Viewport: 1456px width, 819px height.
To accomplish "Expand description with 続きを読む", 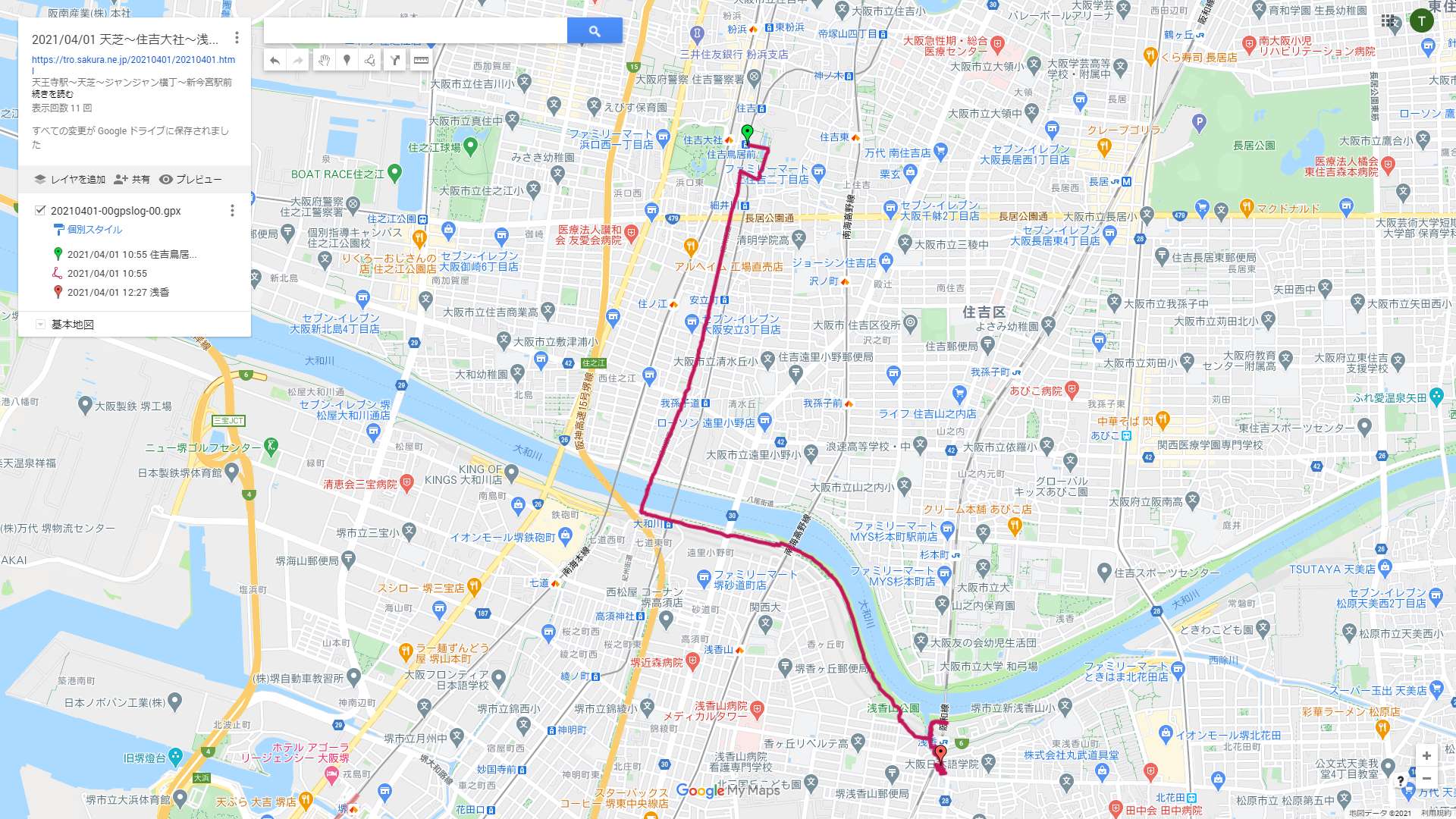I will tap(52, 95).
